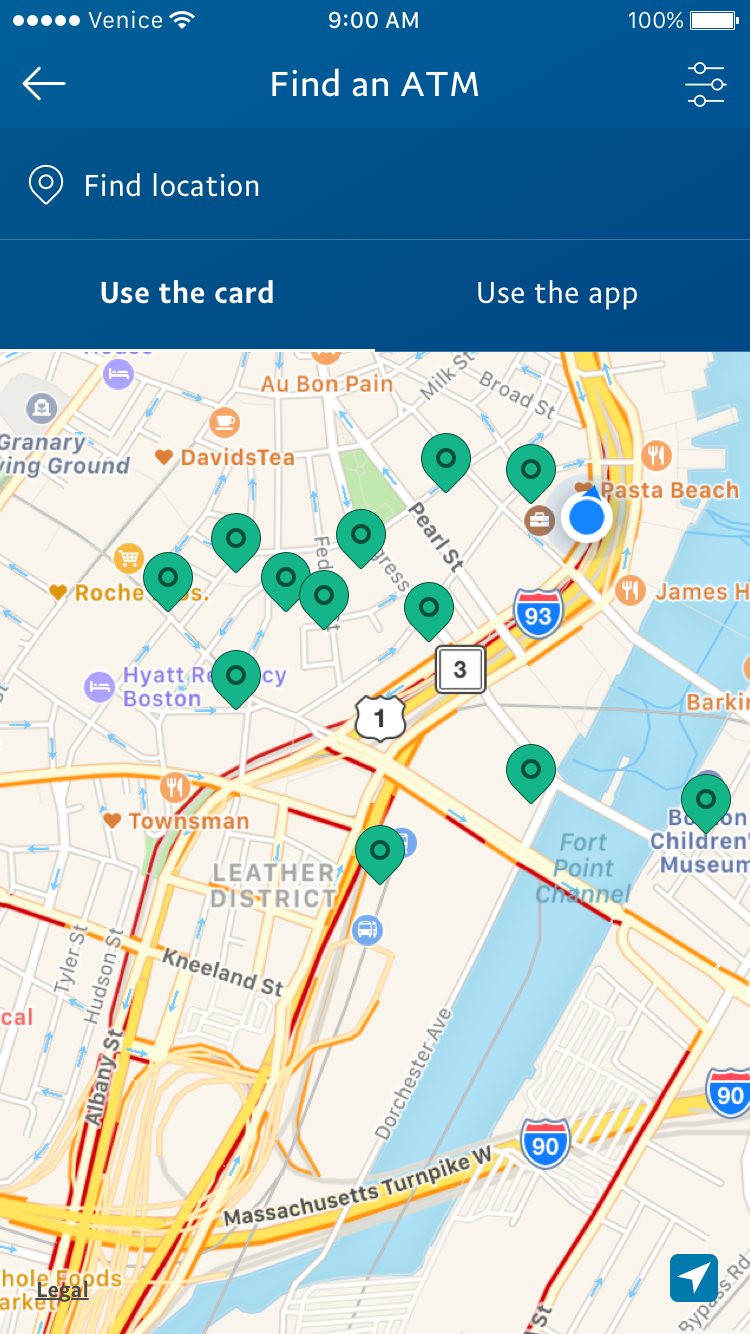Screen dimensions: 750x1334
Task: Select the ATM pin next to Roche Bros.
Action: tap(168, 577)
